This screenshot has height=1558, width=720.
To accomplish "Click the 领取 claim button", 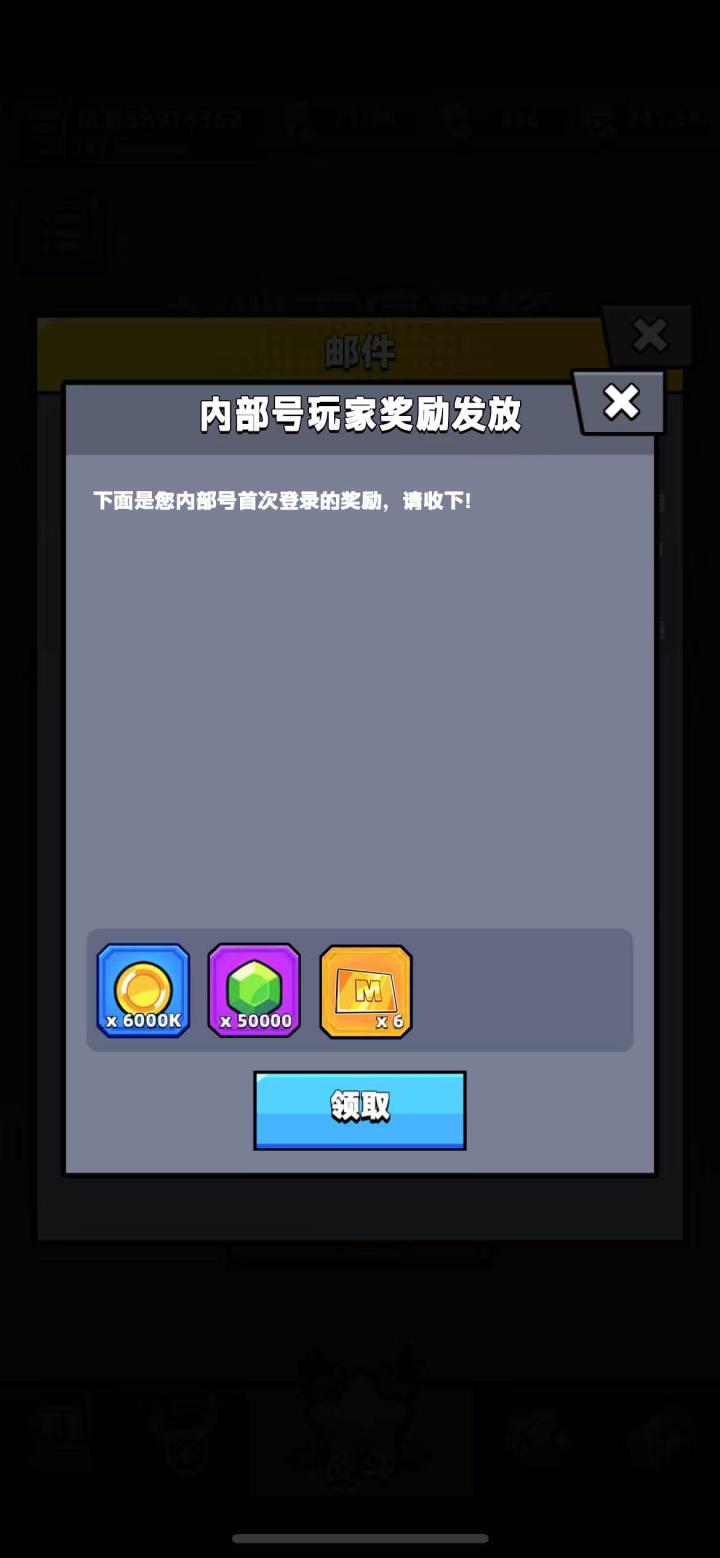I will pos(358,1108).
